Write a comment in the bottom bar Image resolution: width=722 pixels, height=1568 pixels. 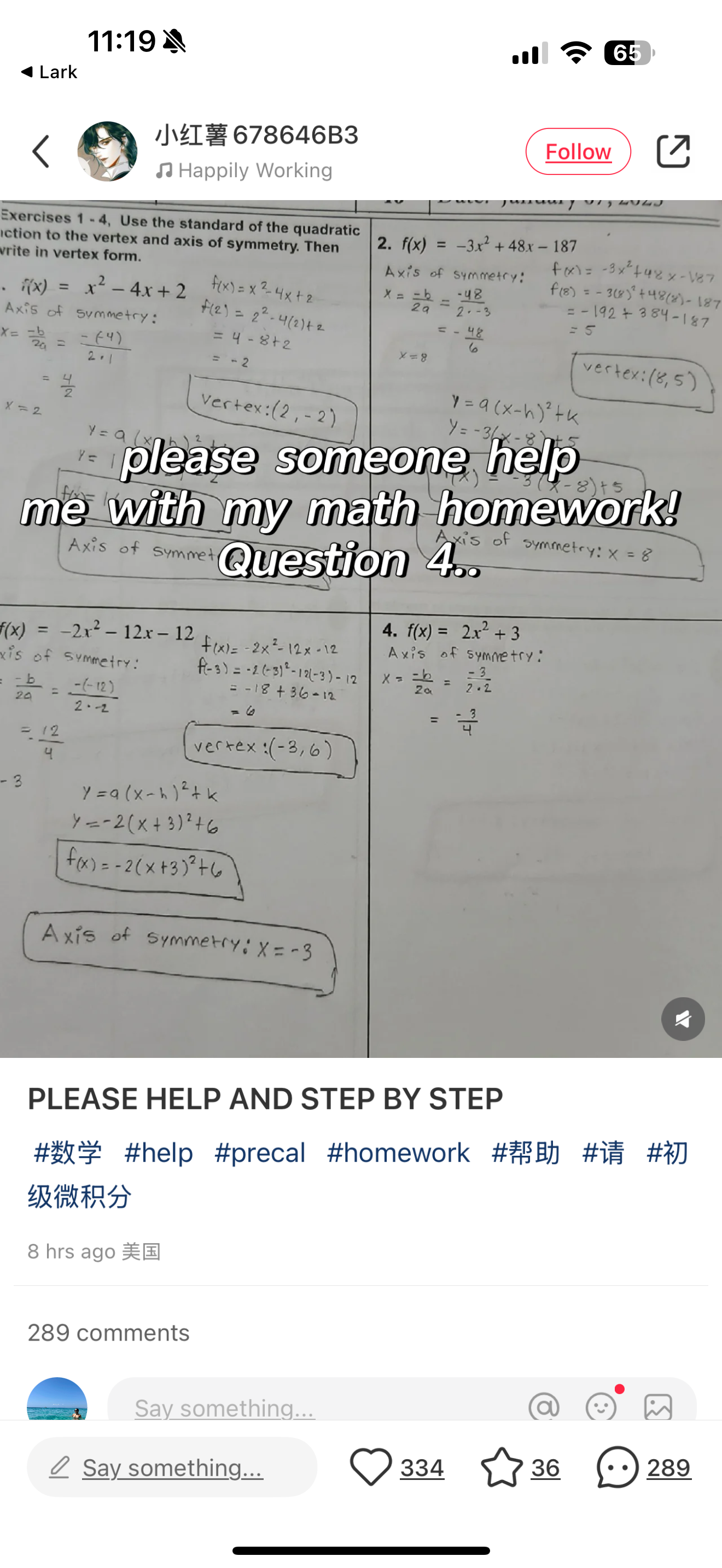(x=172, y=1467)
